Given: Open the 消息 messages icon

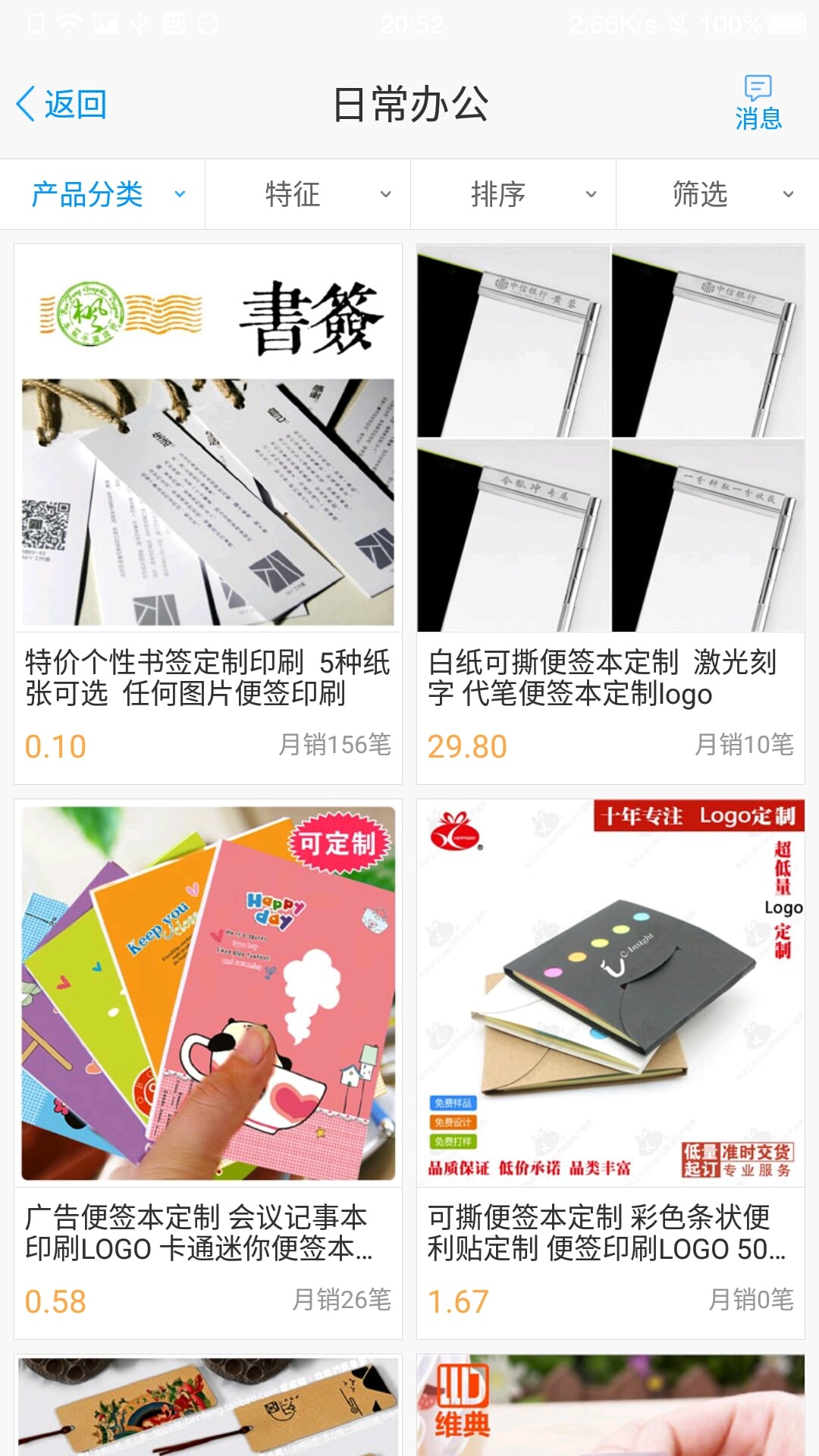Looking at the screenshot, I should 758,104.
